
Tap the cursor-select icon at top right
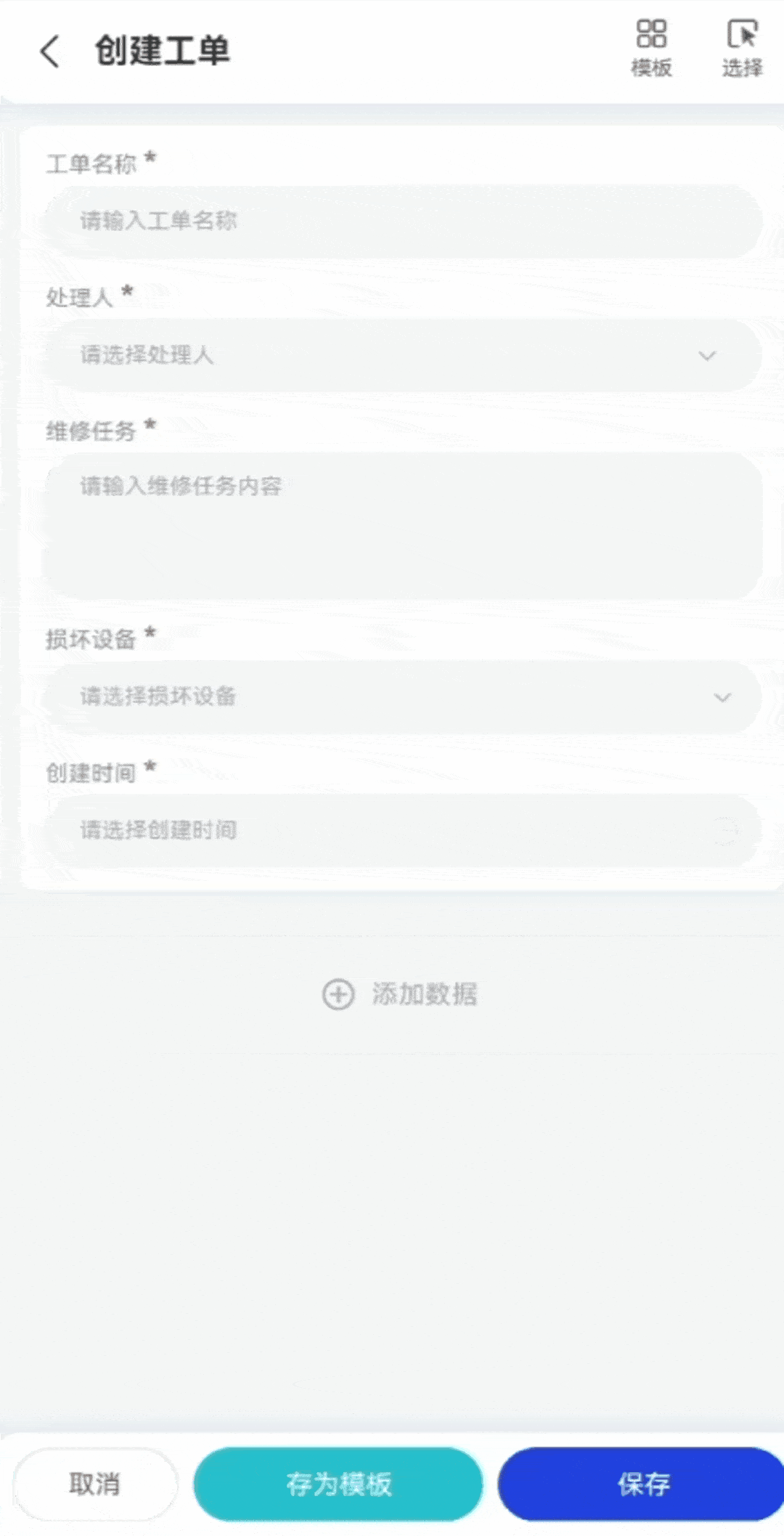tap(742, 34)
